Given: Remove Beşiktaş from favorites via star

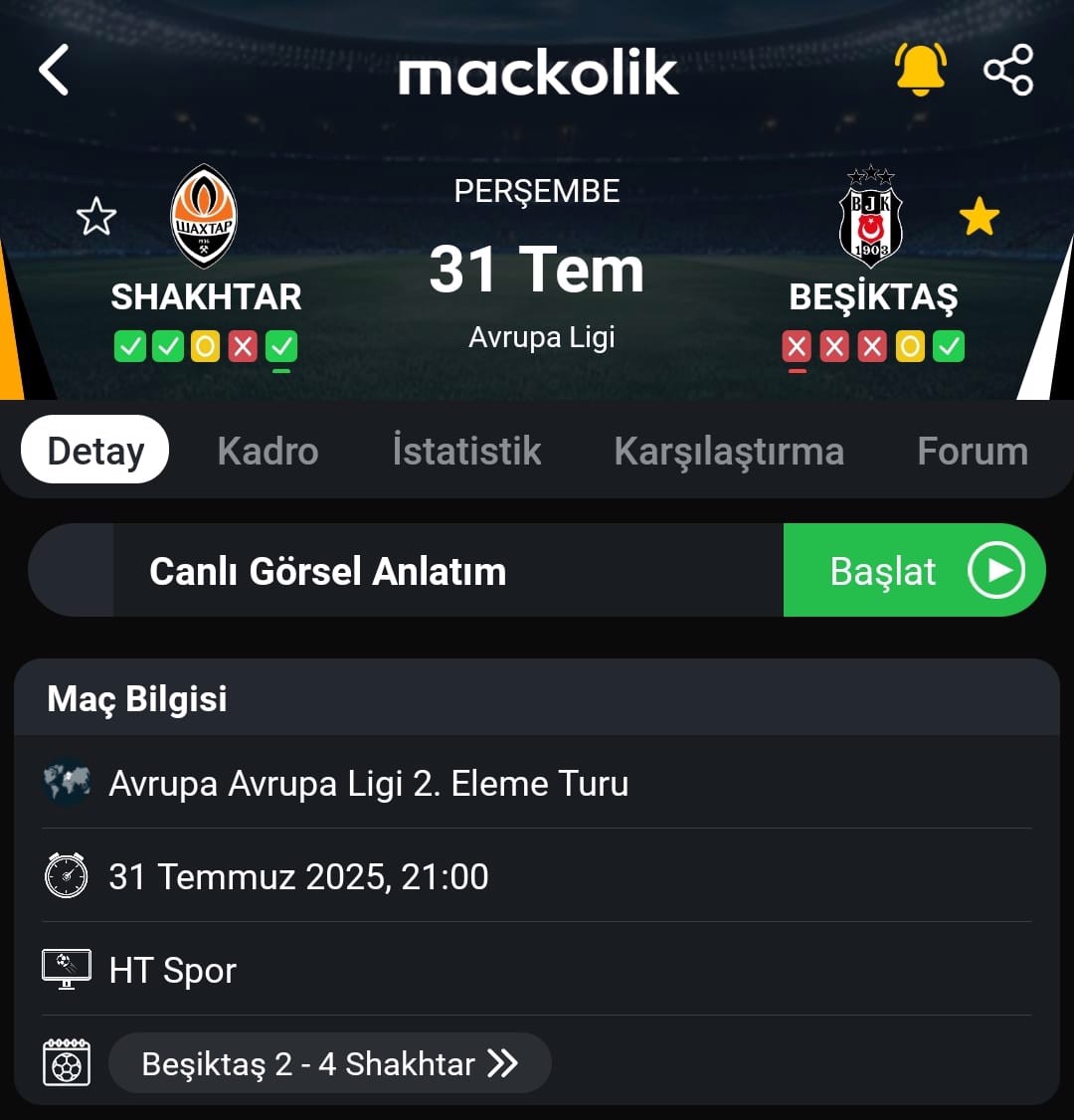Looking at the screenshot, I should pos(979,217).
